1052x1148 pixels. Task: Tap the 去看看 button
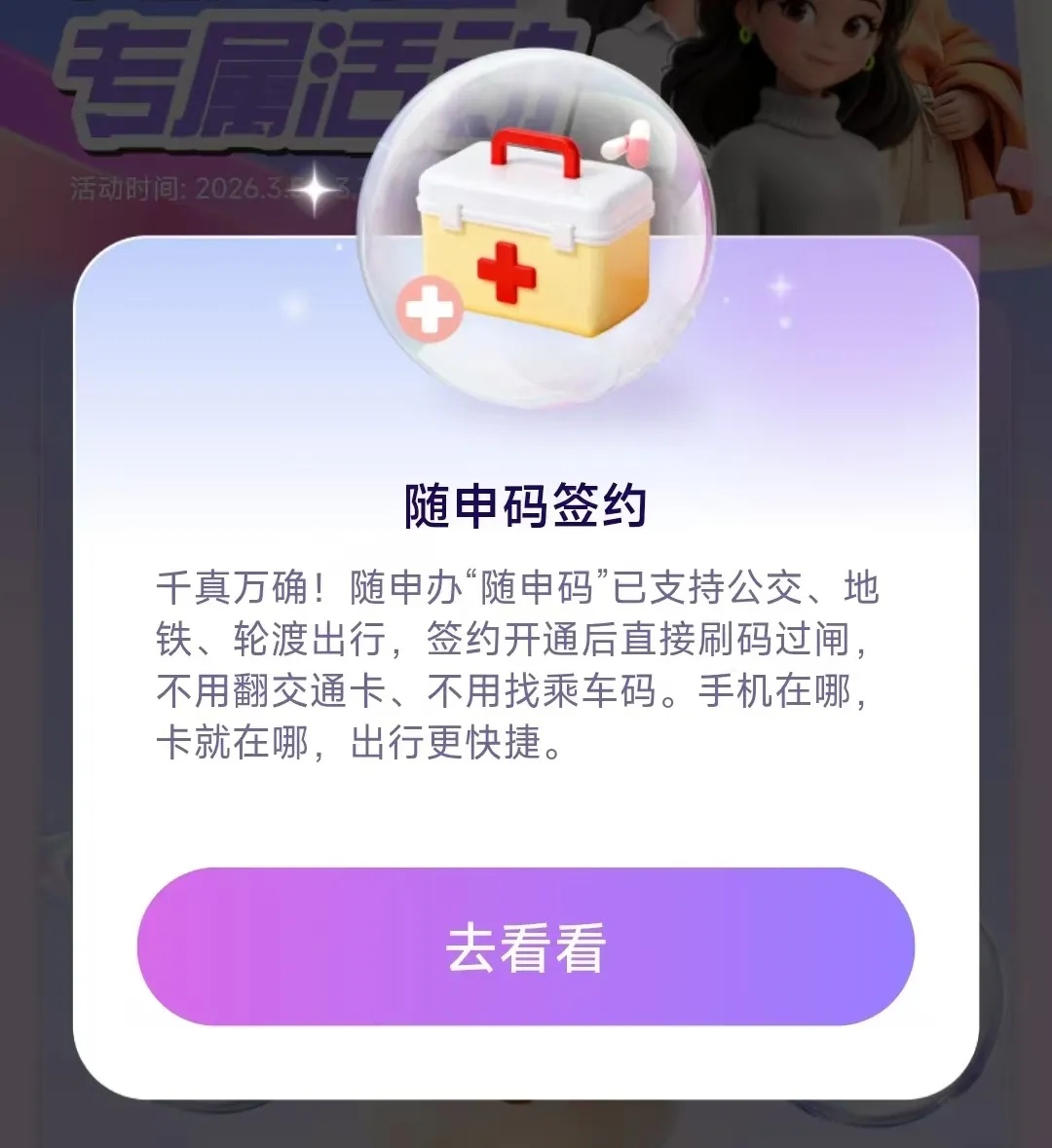coord(526,946)
